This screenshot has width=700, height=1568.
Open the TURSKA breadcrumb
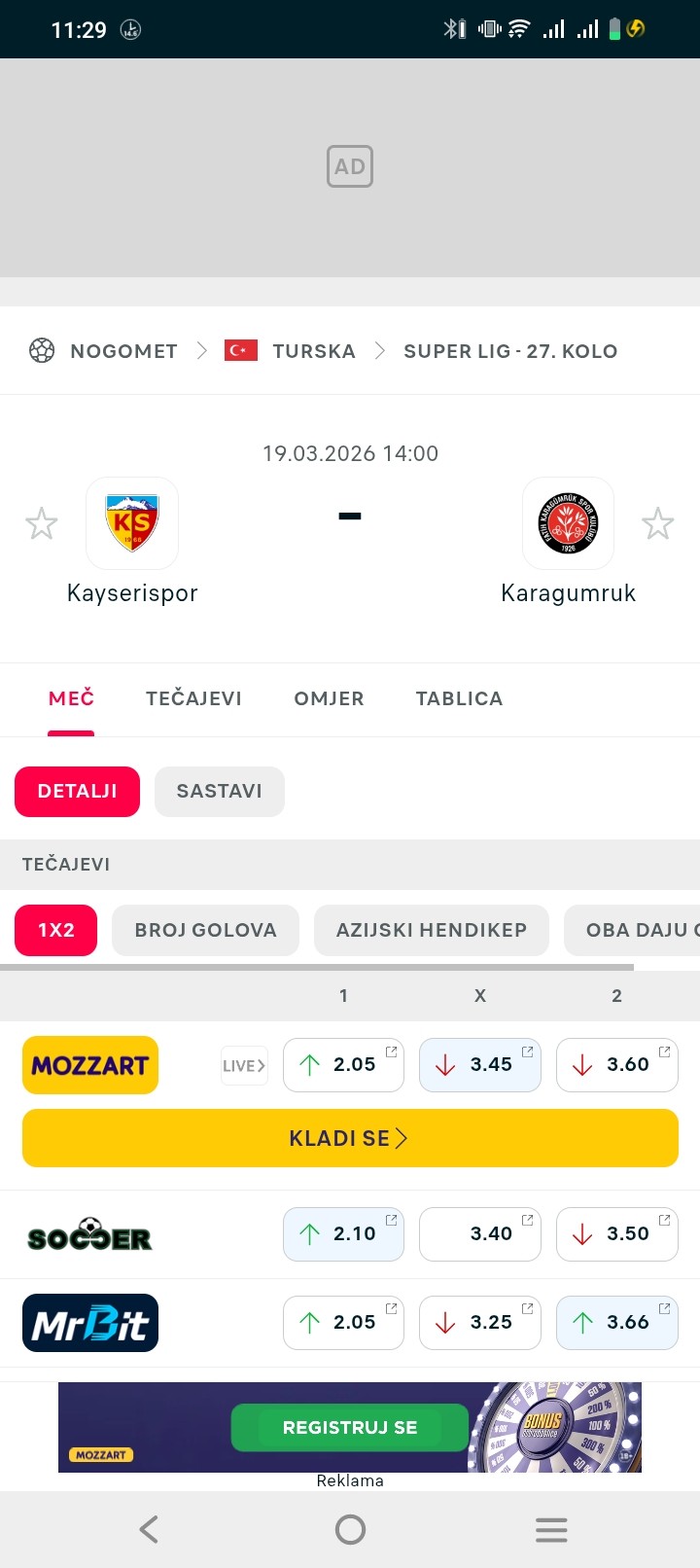[313, 351]
